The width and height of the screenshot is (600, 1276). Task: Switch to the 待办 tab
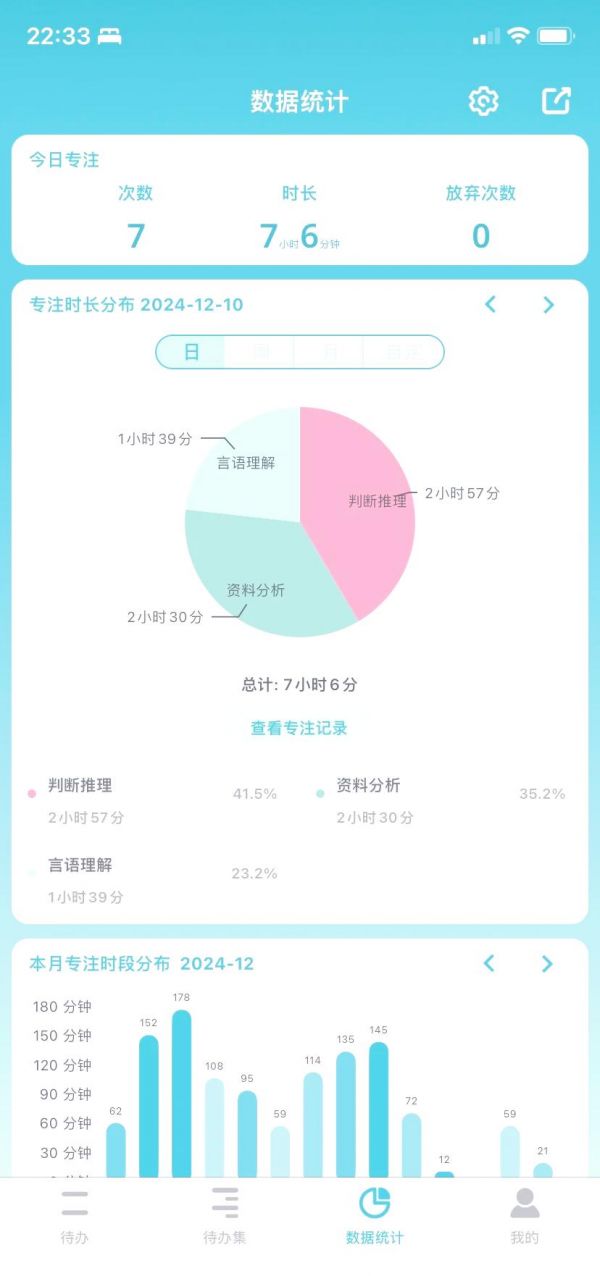point(75,1215)
